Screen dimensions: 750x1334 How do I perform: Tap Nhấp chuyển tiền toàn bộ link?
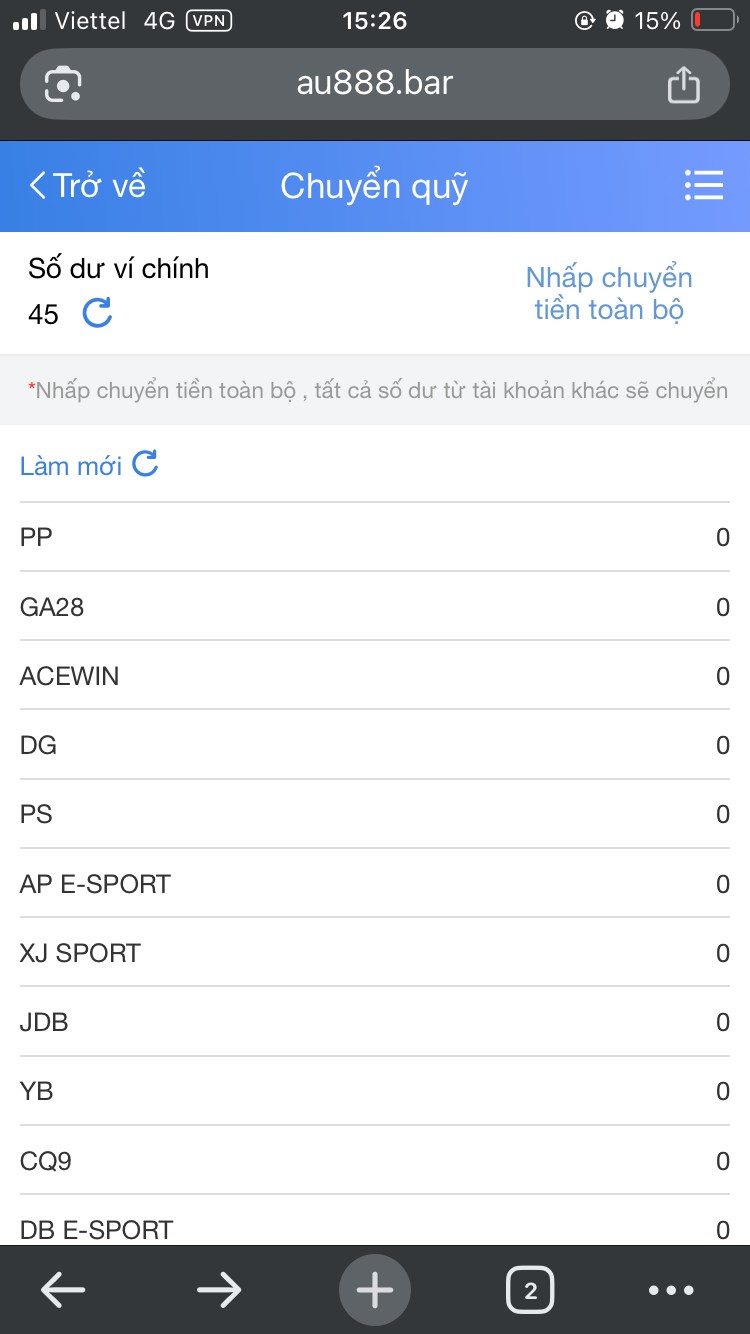click(608, 293)
